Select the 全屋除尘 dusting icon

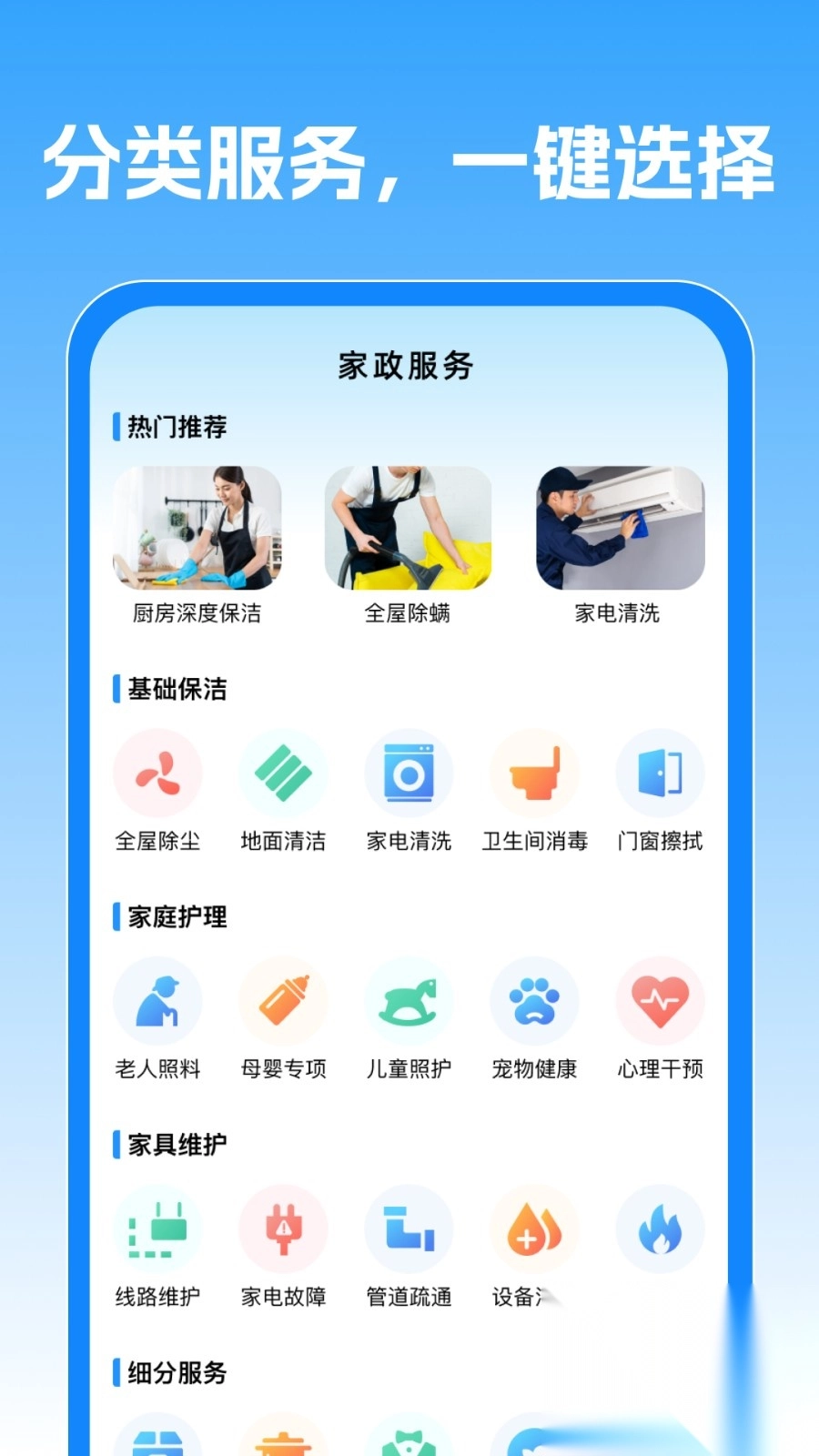click(x=158, y=773)
